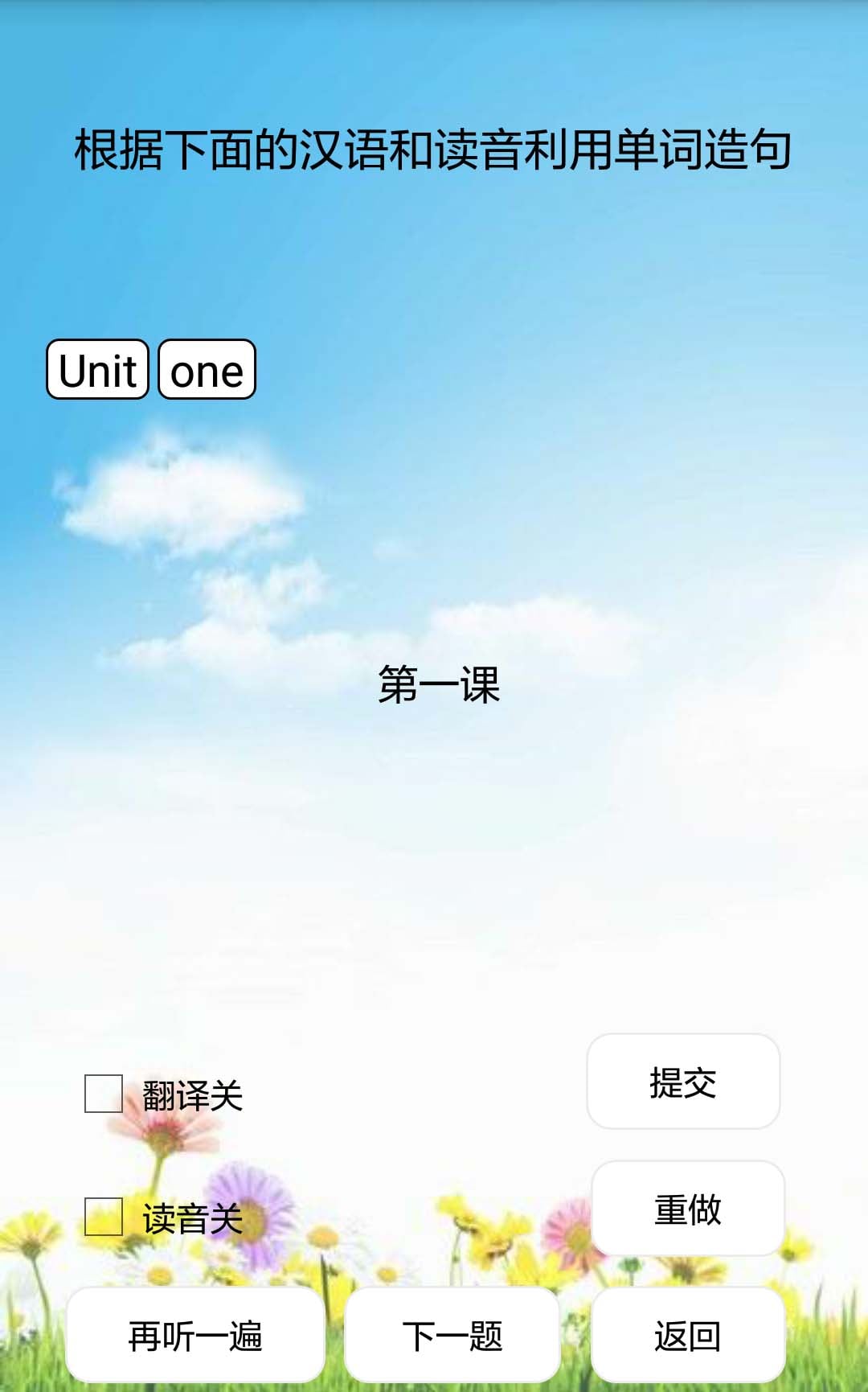Tap the word chip containing "Unit"
This screenshot has height=1392, width=868.
(96, 370)
